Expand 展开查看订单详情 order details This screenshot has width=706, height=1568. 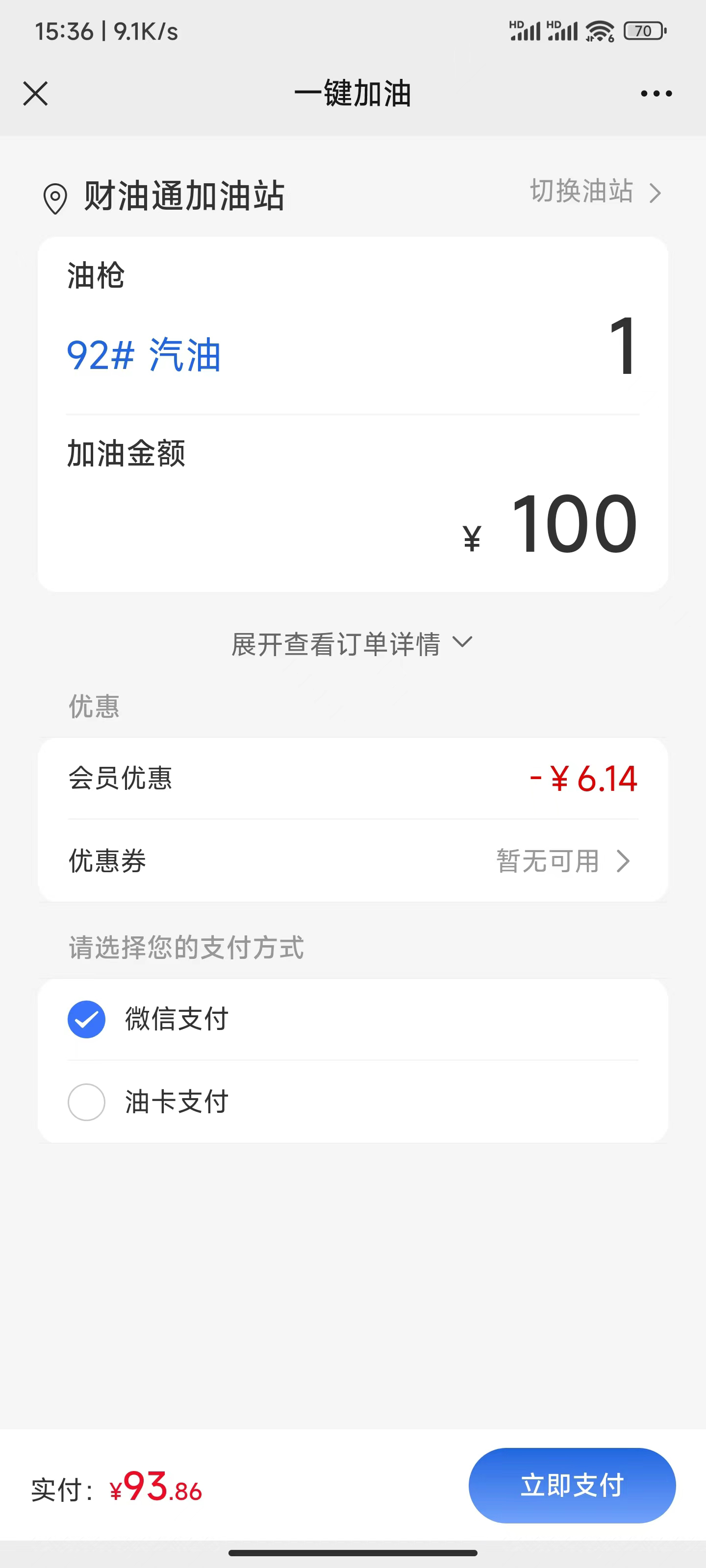point(352,643)
